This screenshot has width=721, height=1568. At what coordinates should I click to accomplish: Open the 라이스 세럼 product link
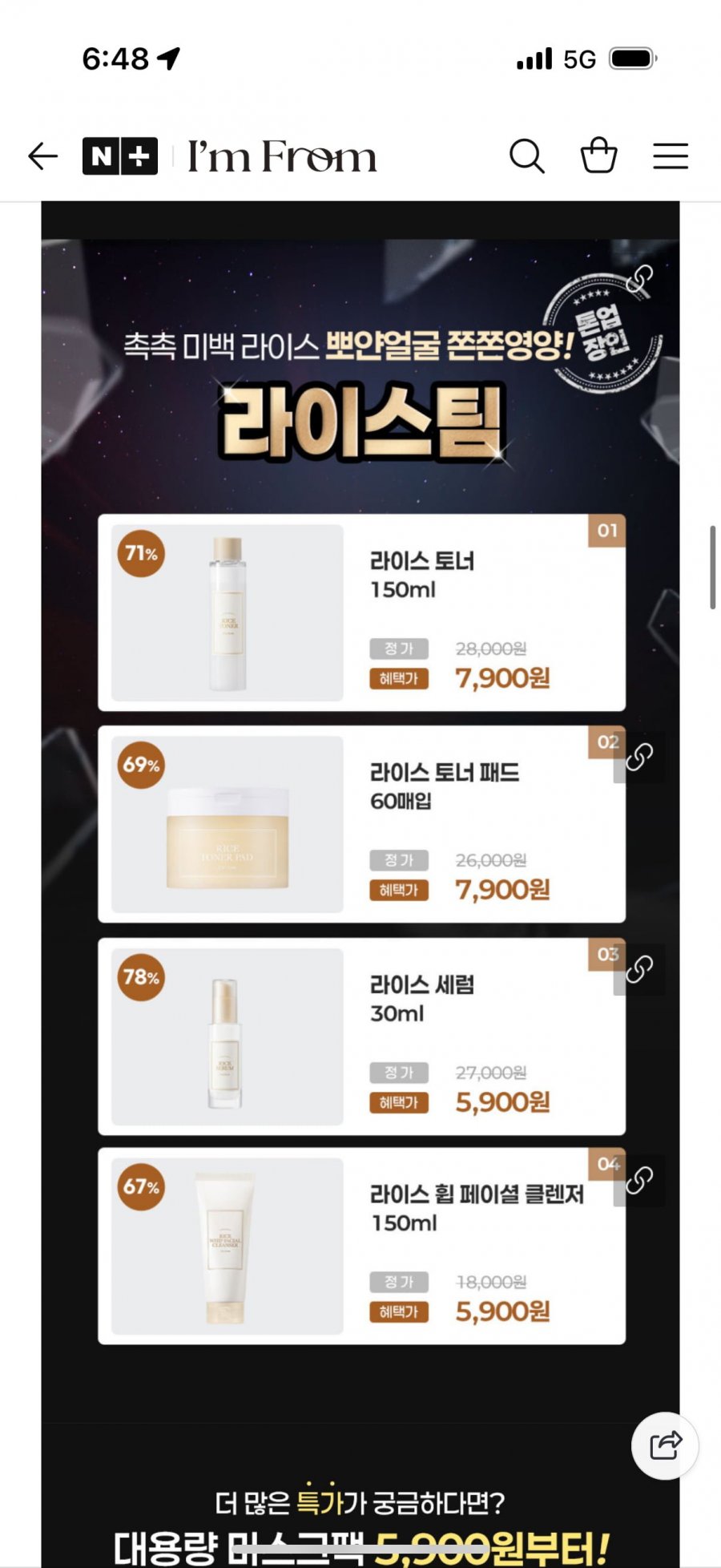[x=639, y=970]
